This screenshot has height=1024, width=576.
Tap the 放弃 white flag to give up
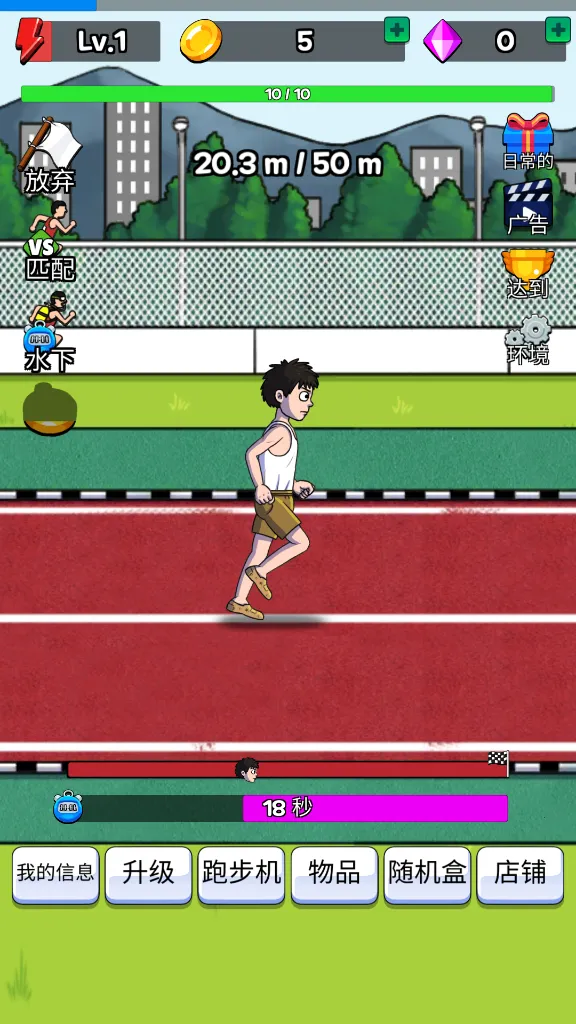[x=50, y=155]
